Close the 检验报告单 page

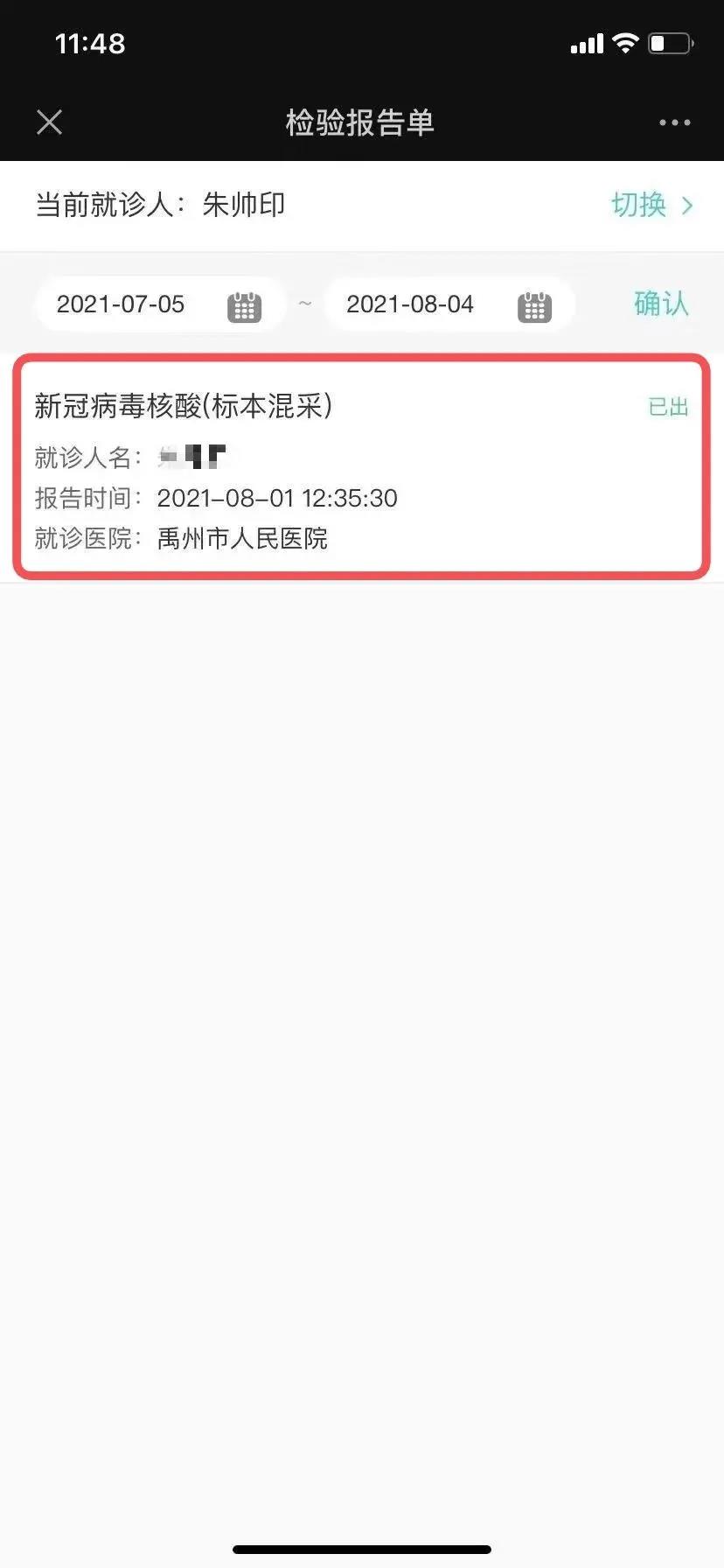coord(50,122)
